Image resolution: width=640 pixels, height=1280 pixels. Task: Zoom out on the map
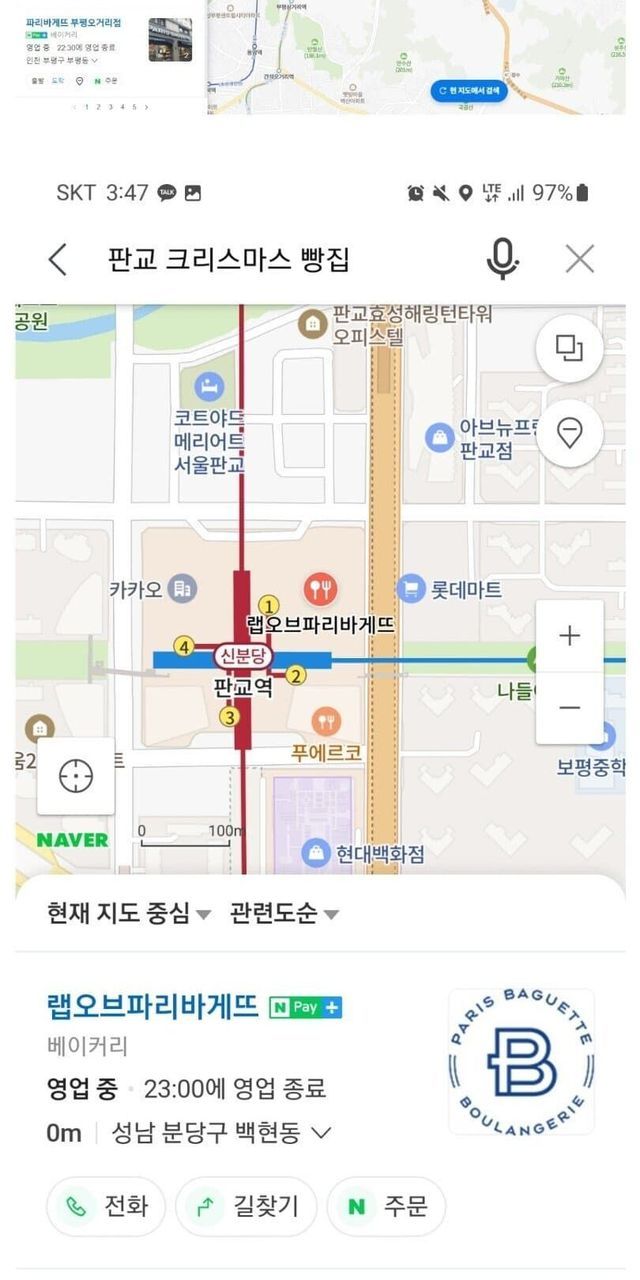(569, 708)
